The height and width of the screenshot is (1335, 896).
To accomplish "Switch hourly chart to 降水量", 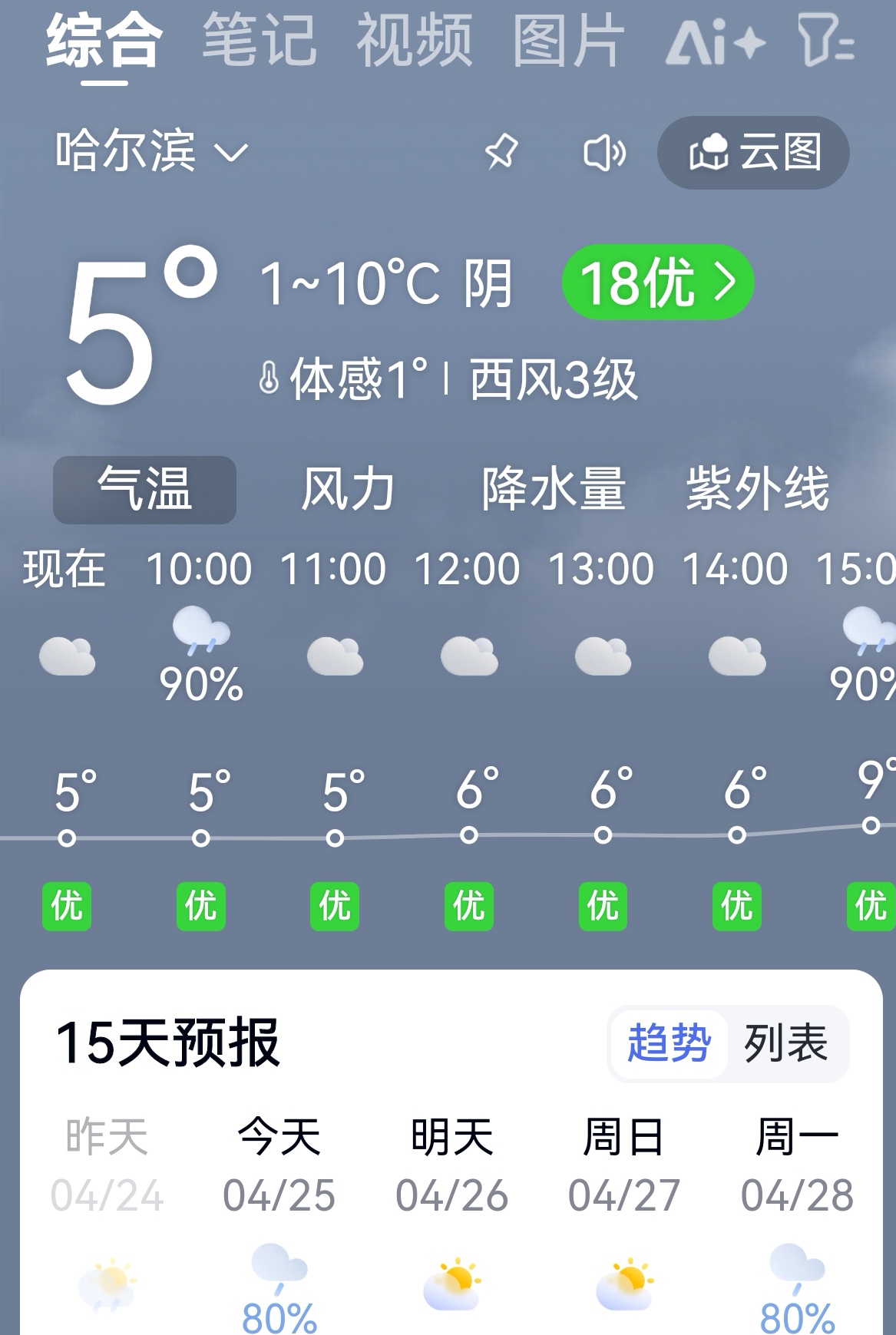I will click(554, 489).
